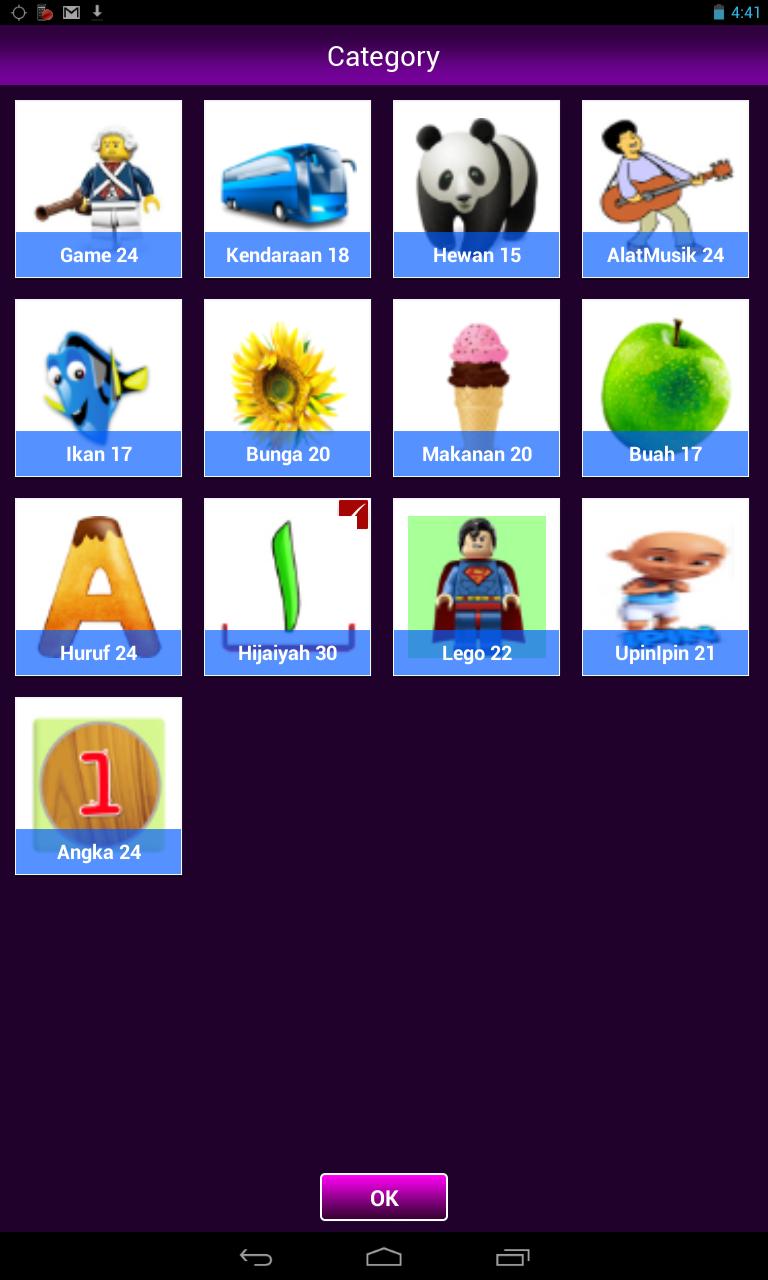Choose the Makanan 20 category
The width and height of the screenshot is (768, 1280).
coord(476,388)
